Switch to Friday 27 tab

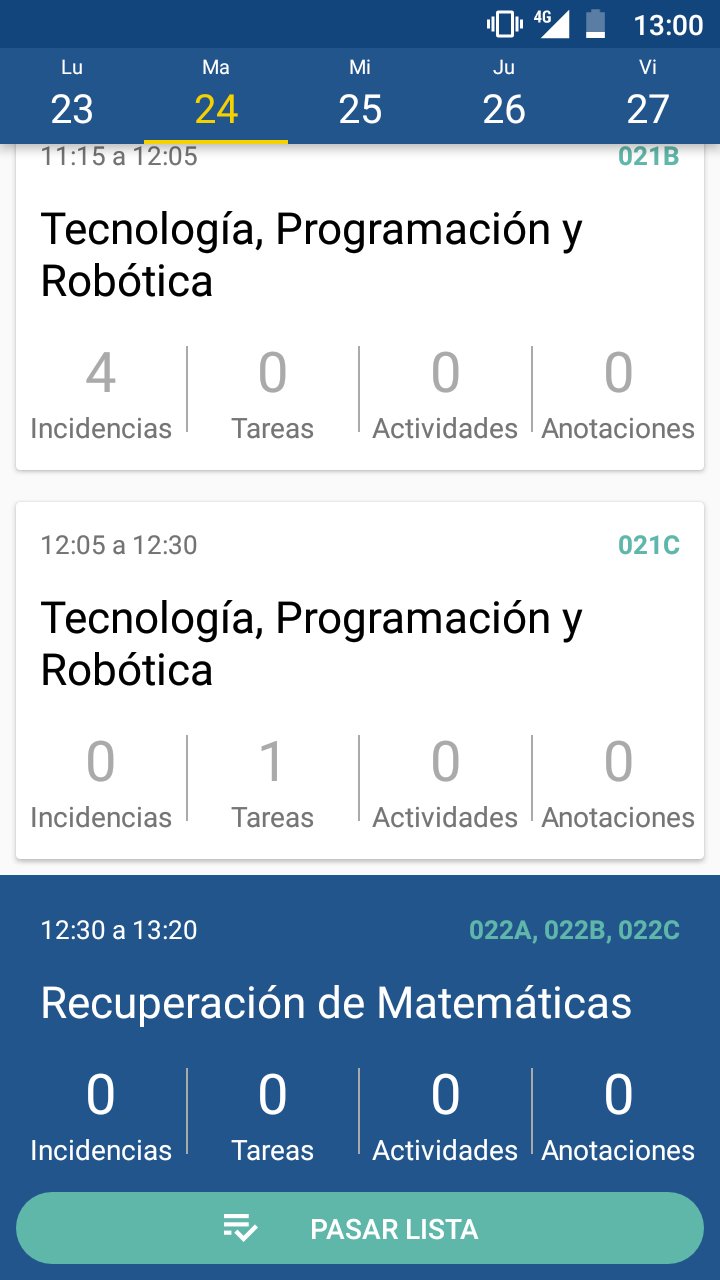[648, 96]
